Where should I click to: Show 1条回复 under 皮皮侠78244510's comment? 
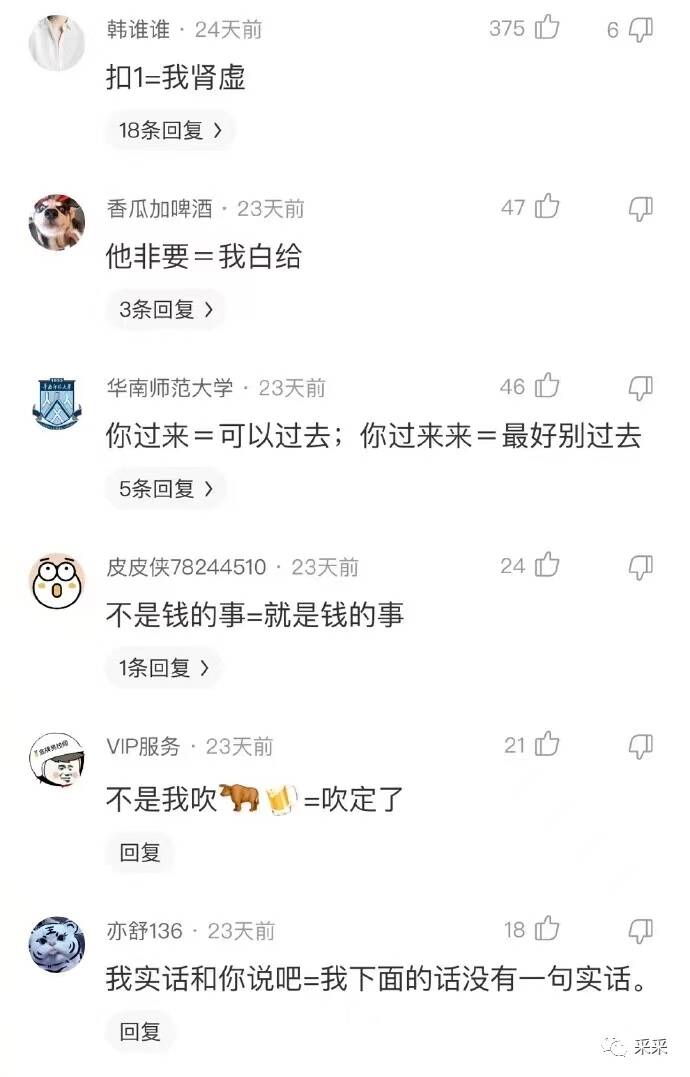tap(164, 668)
